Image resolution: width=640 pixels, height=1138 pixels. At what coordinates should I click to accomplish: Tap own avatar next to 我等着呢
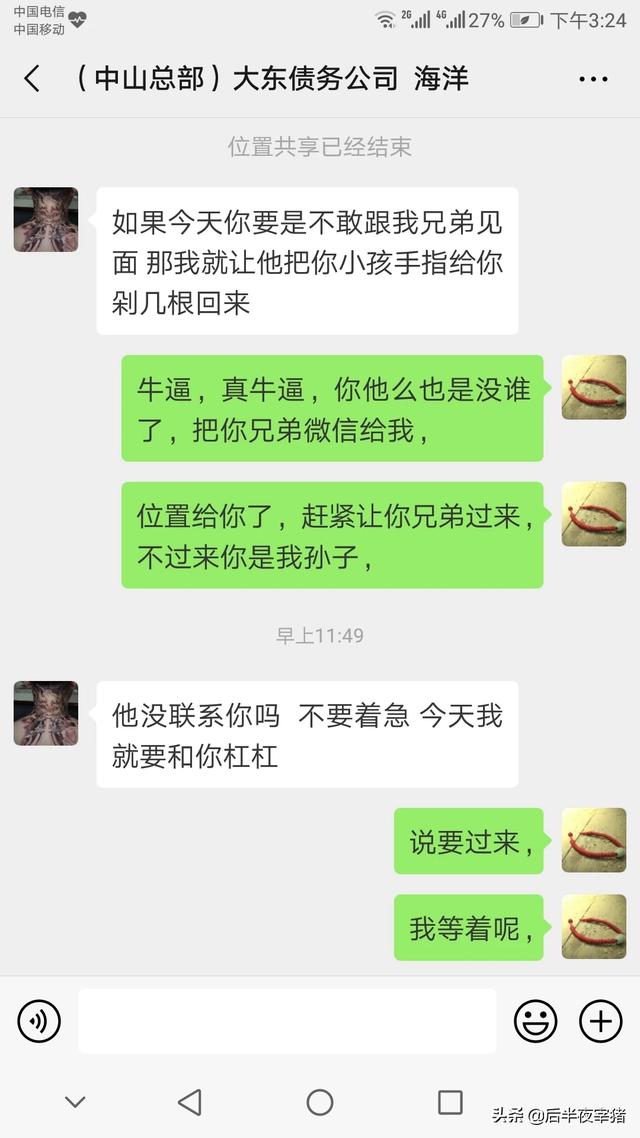coord(594,927)
